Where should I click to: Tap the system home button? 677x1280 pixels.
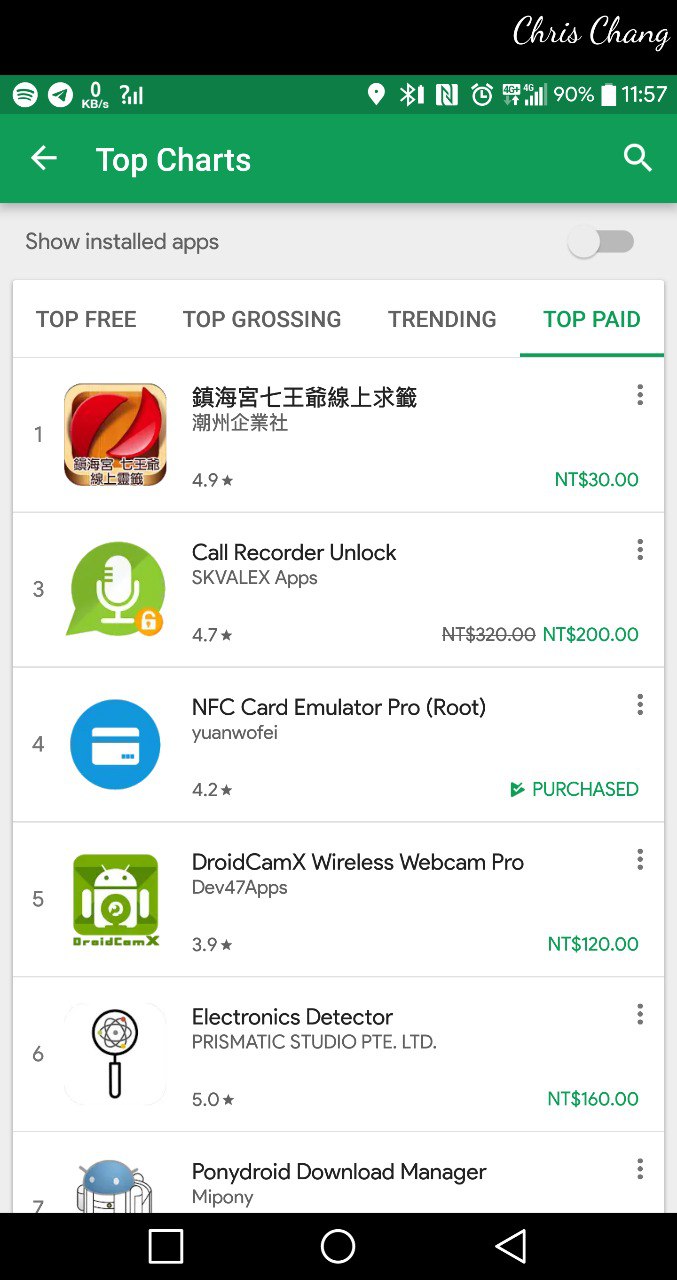pyautogui.click(x=338, y=1246)
